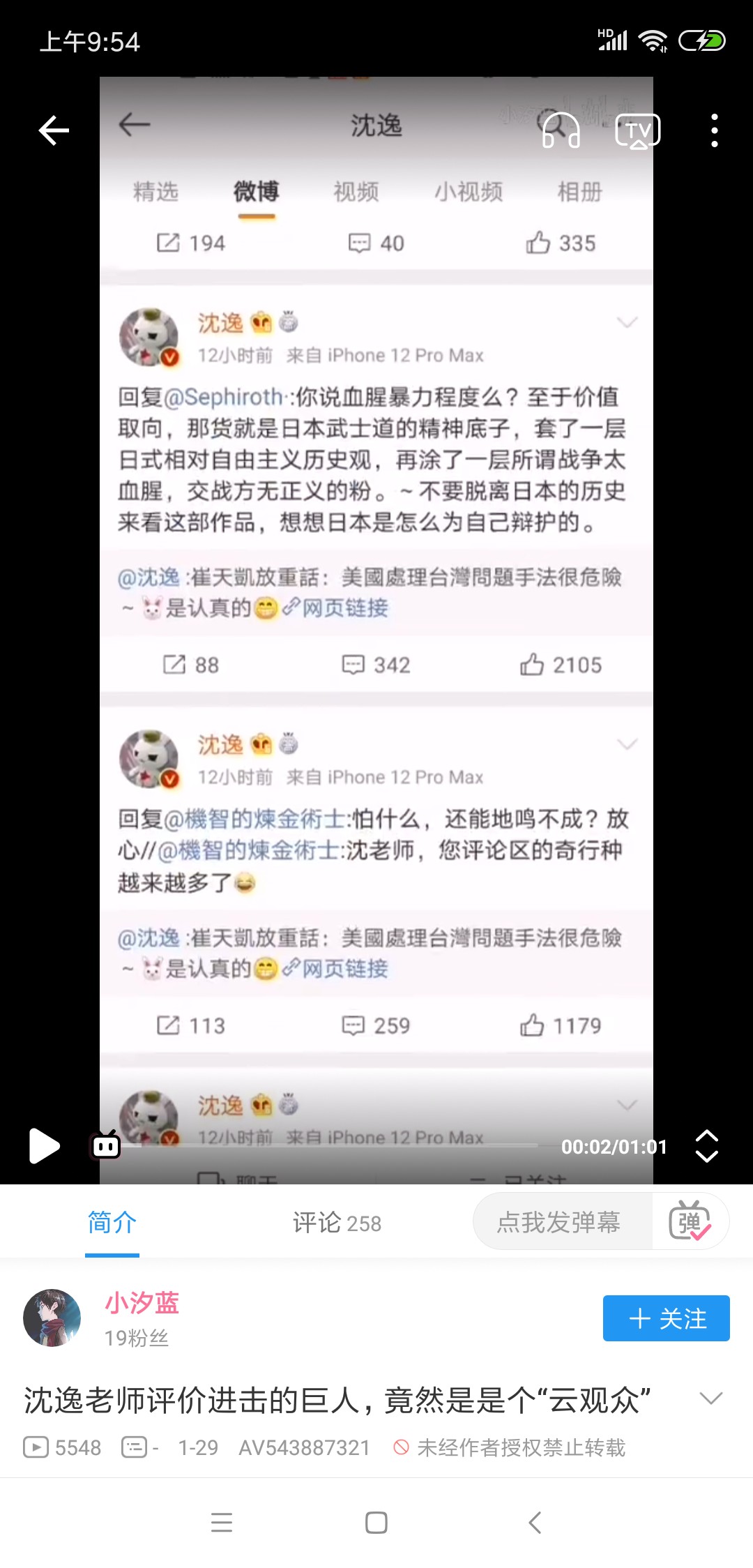Switch to audio-only headphone mode
Viewport: 753px width, 1568px height.
click(561, 130)
